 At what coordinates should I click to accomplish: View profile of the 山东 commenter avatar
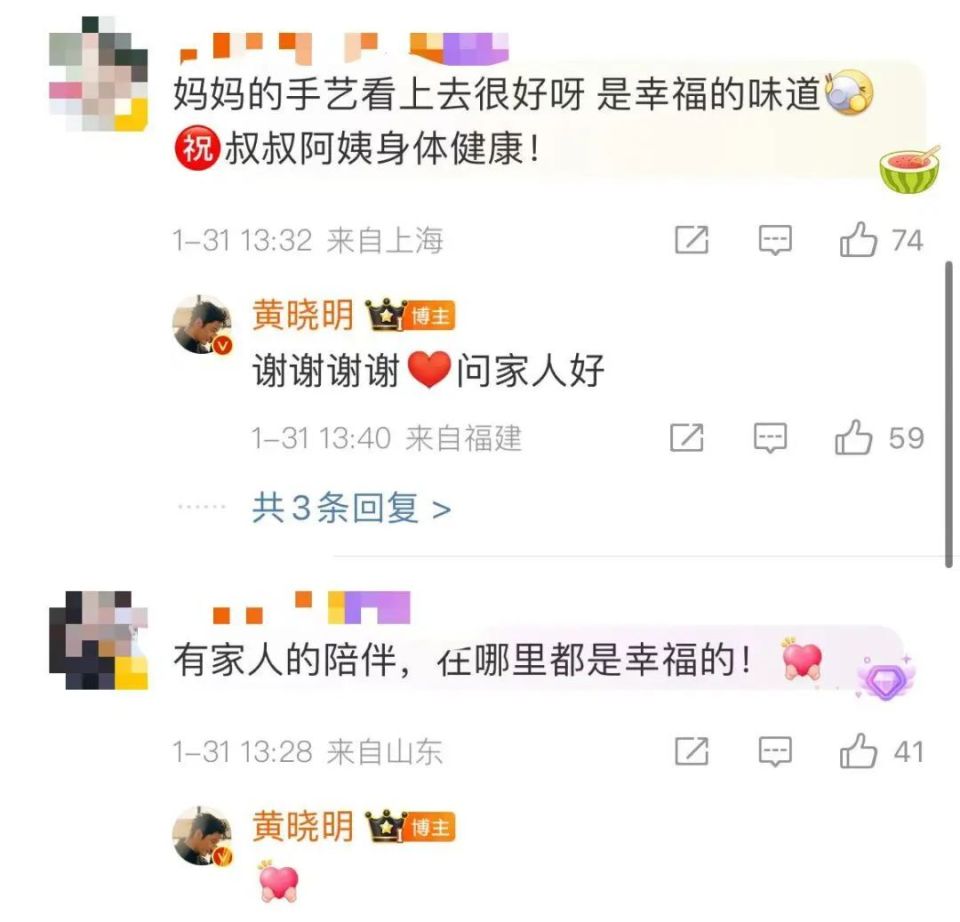(x=98, y=640)
